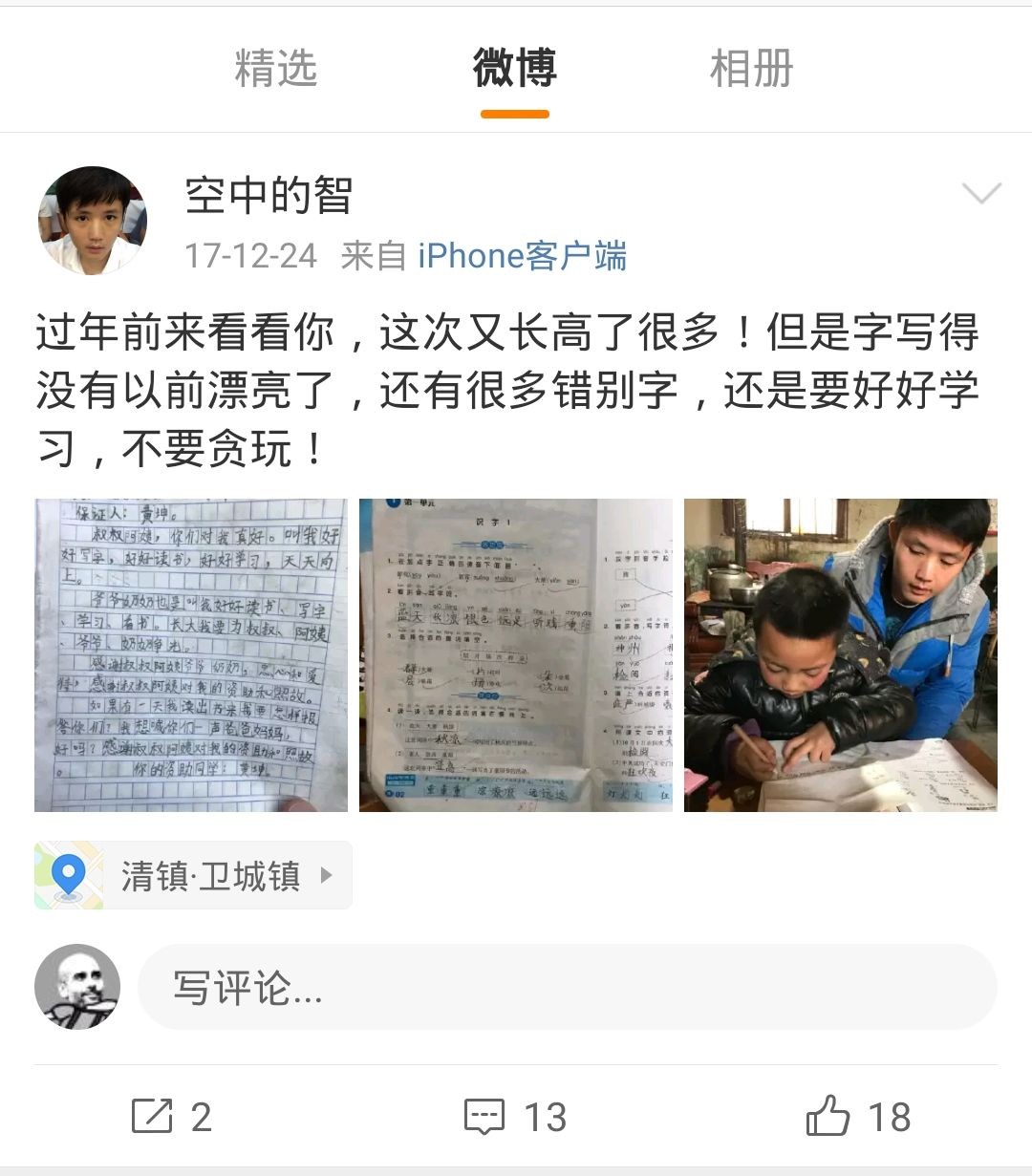This screenshot has height=1176, width=1032.
Task: Open the 清镇·卫城镇 location tag
Action: click(x=193, y=875)
